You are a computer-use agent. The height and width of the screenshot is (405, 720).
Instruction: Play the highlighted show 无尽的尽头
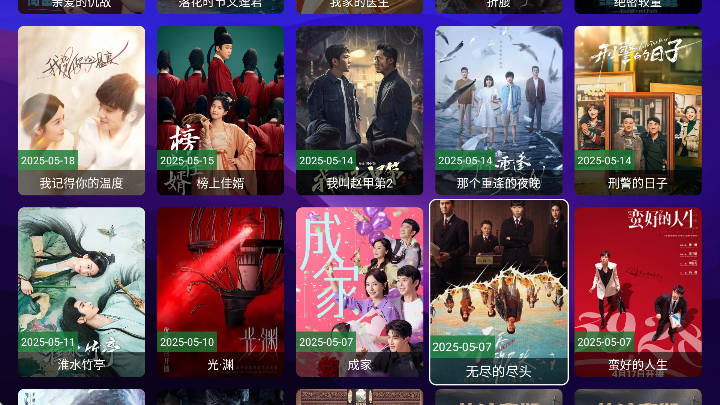(498, 291)
